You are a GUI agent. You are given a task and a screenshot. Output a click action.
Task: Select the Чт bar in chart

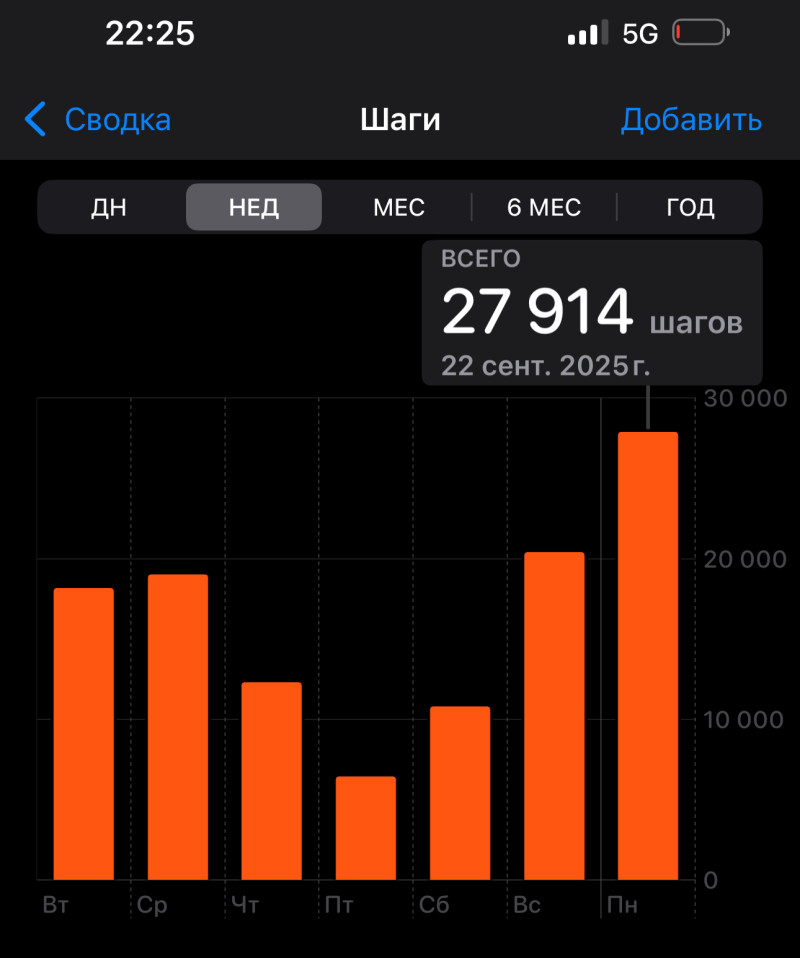[271, 781]
